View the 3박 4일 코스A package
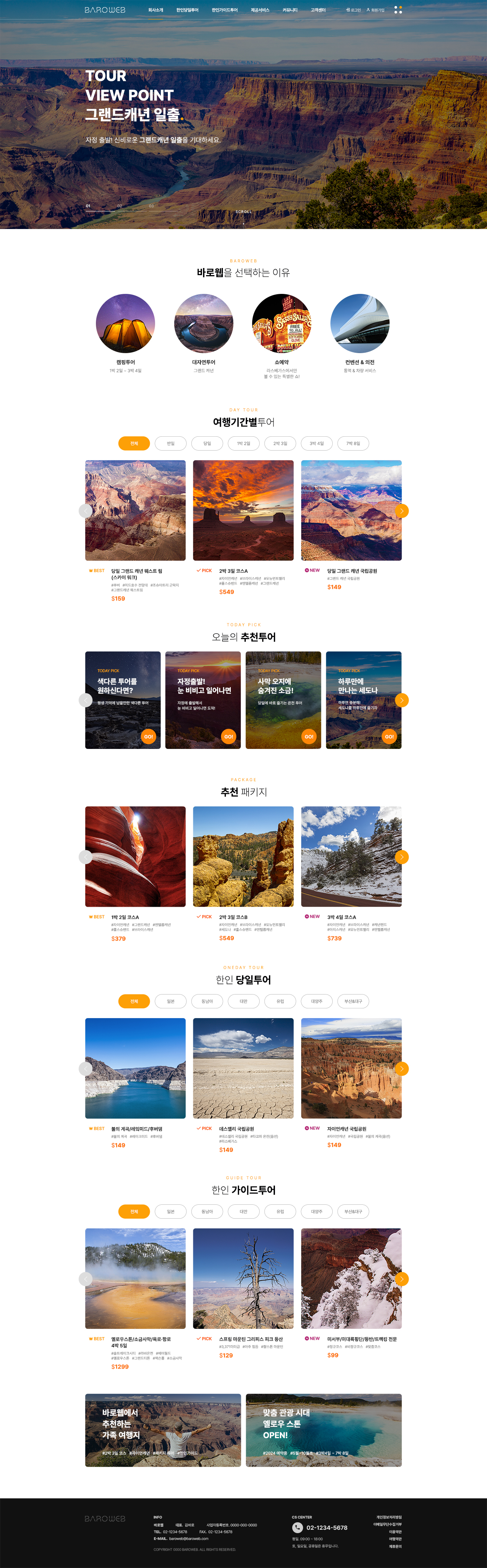The image size is (487, 1568). pyautogui.click(x=351, y=856)
